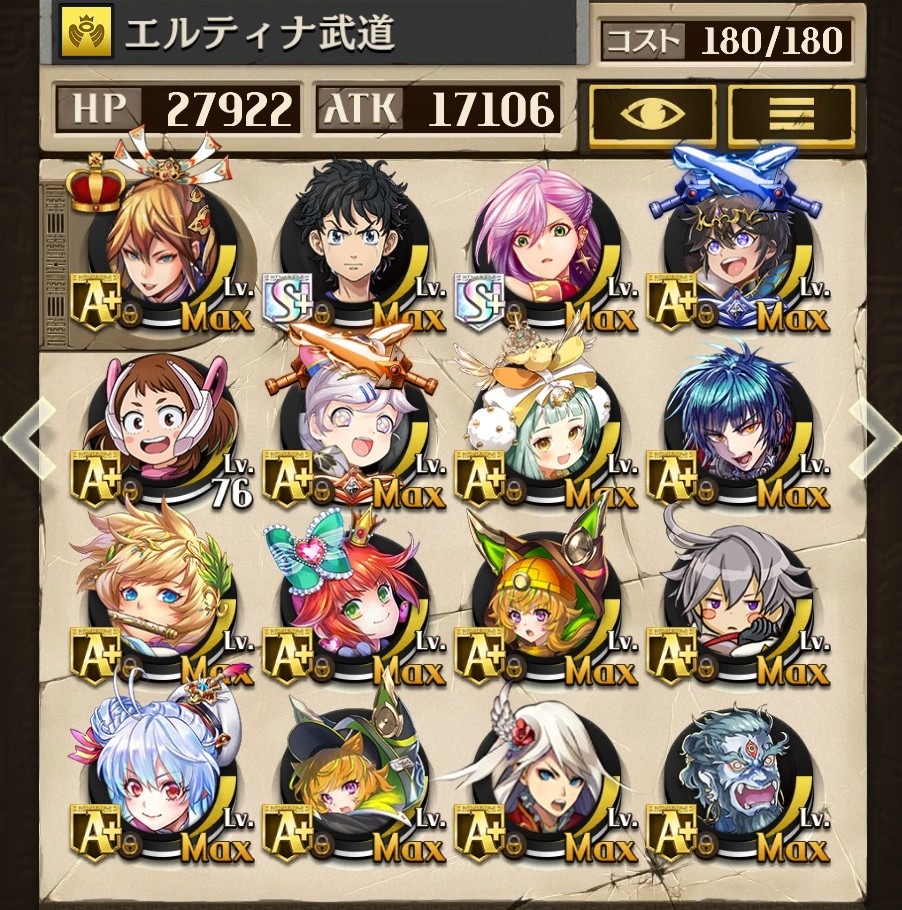Image resolution: width=902 pixels, height=910 pixels.
Task: Open the list menu button
Action: tap(791, 115)
